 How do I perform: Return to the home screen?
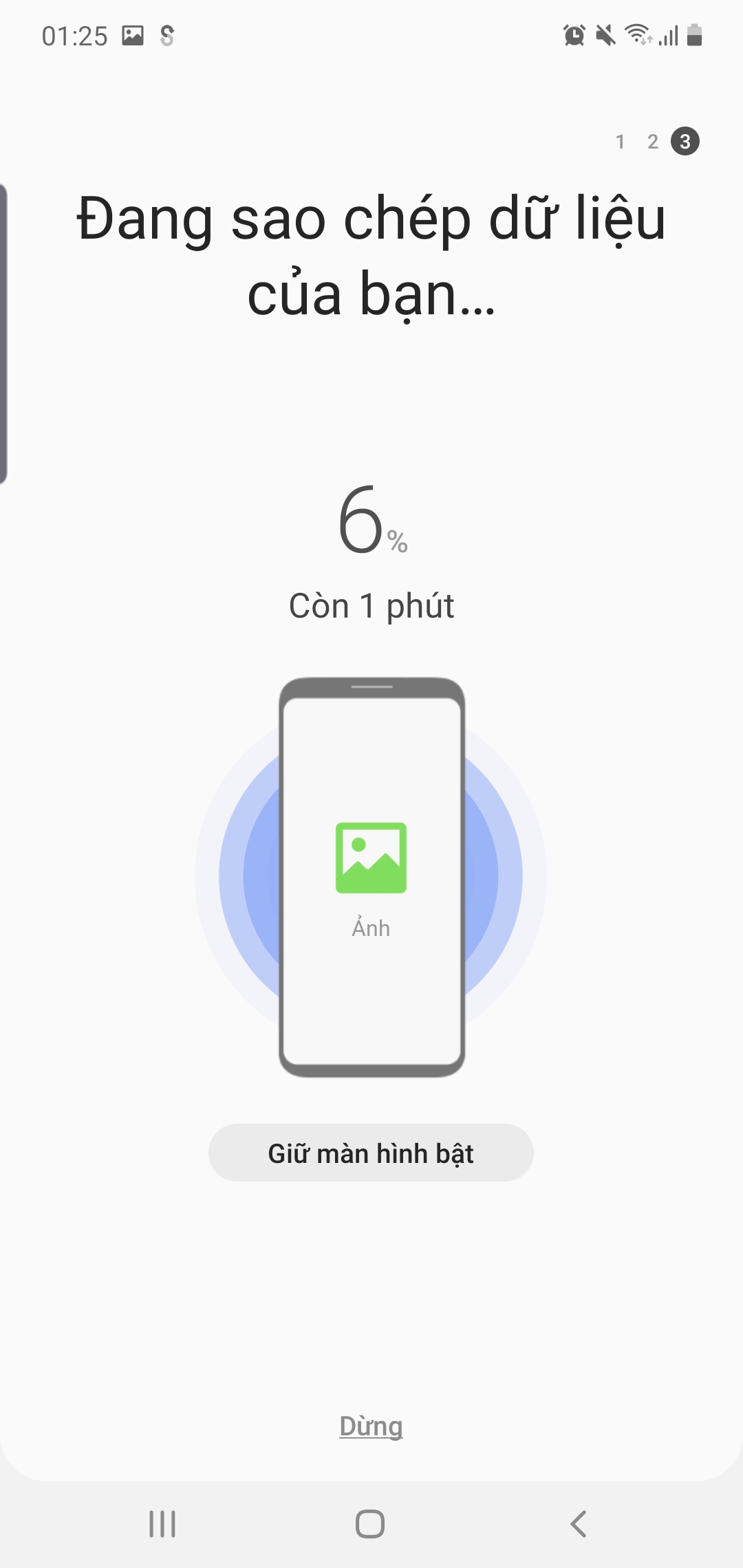click(370, 1524)
